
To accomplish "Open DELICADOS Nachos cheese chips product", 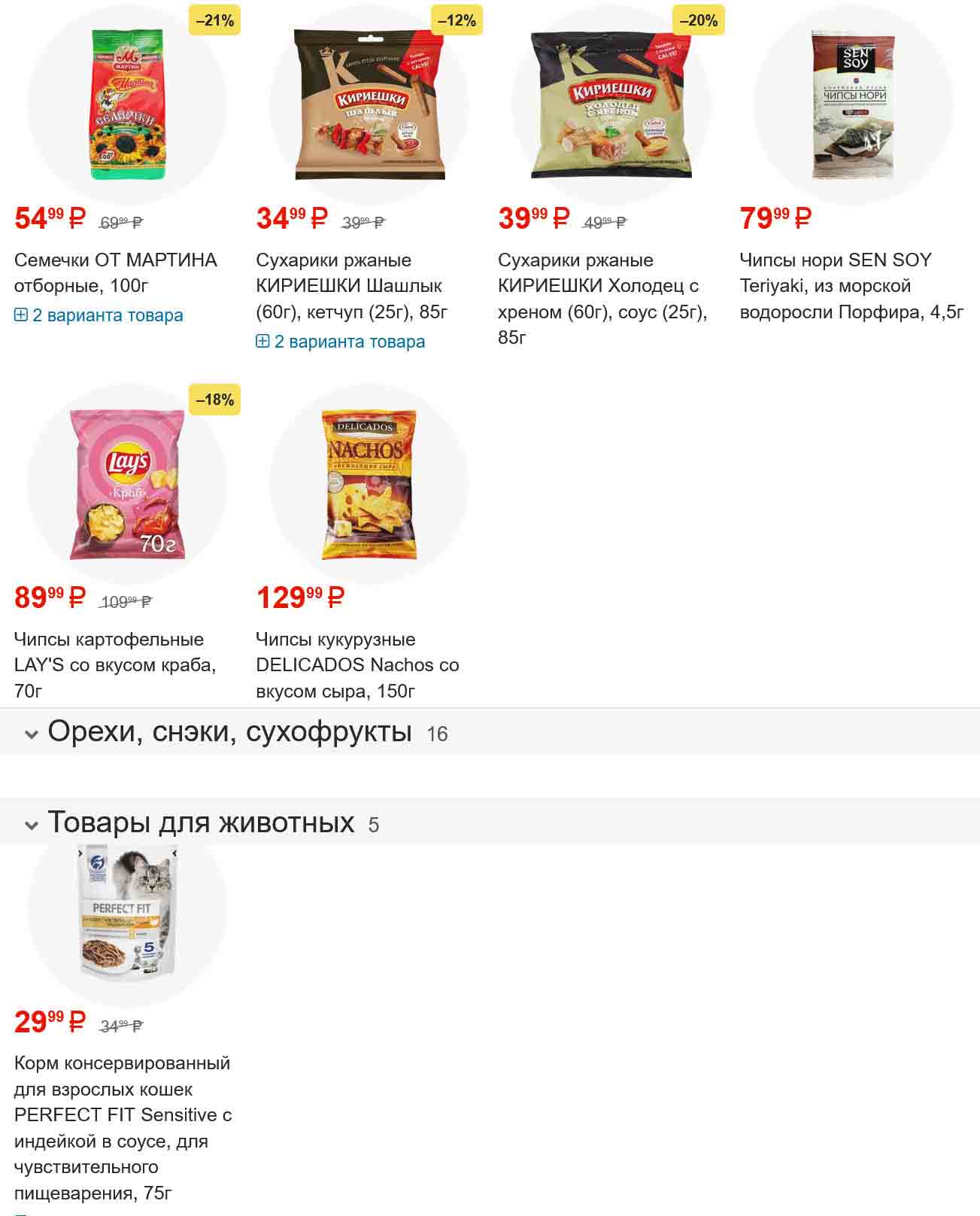I will point(357,664).
